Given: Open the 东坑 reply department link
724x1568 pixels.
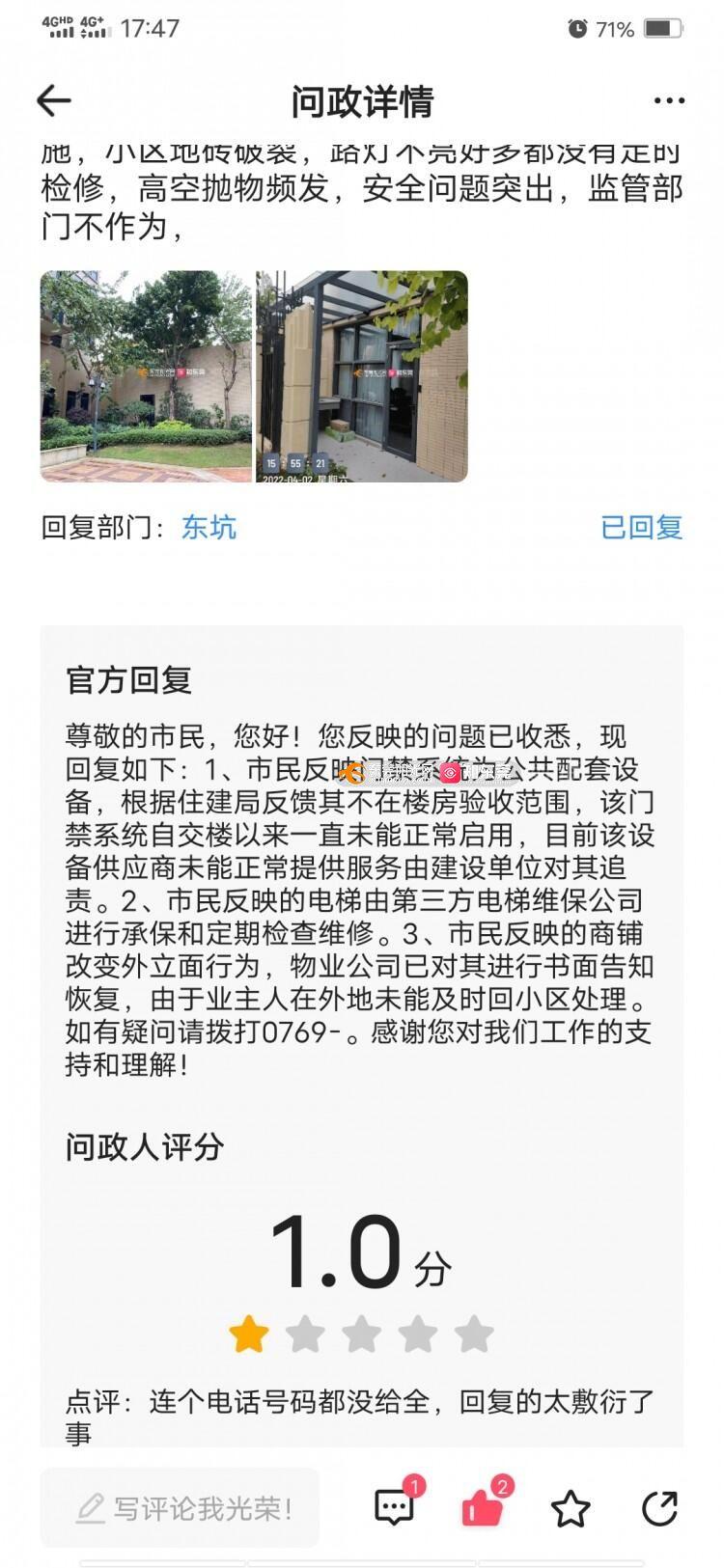Looking at the screenshot, I should tap(209, 527).
